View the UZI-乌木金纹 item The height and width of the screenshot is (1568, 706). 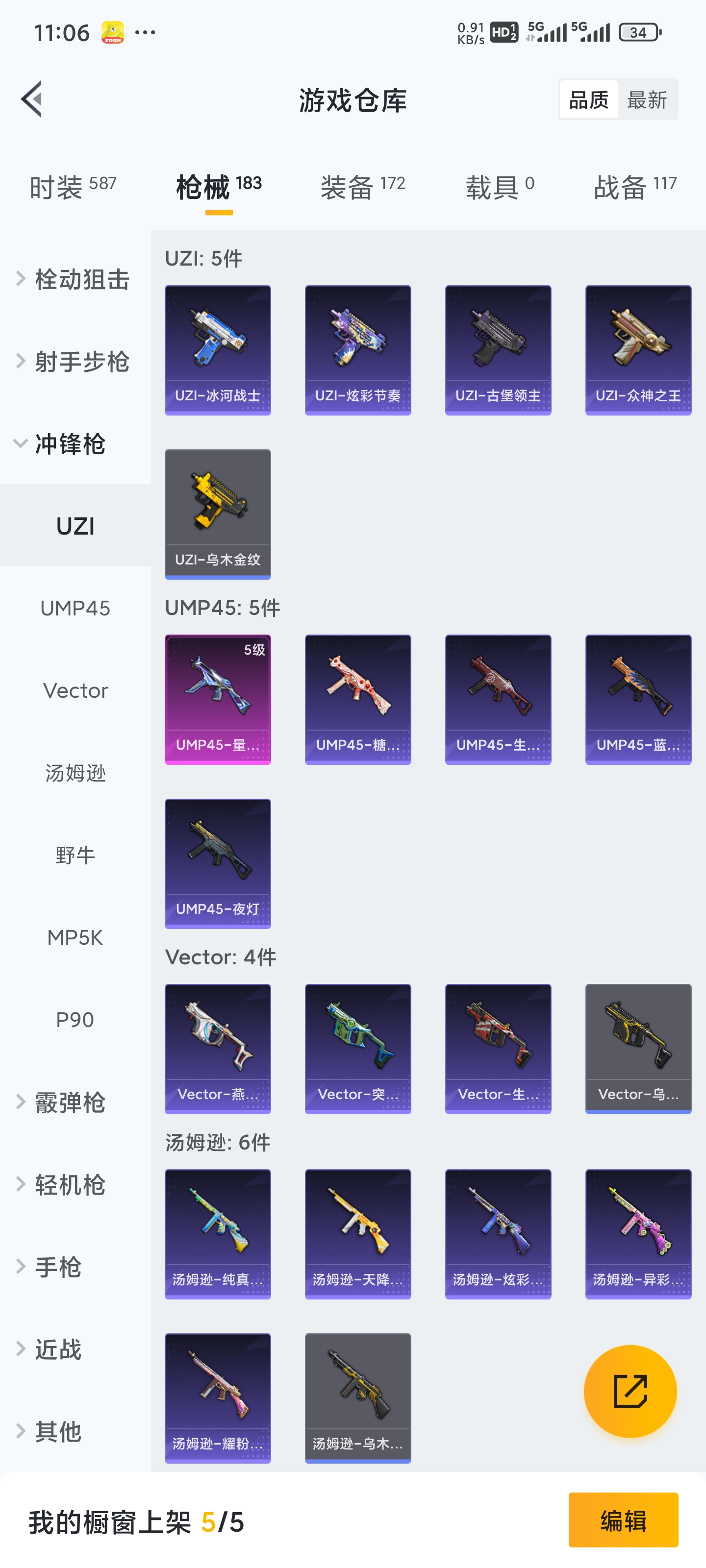coord(218,514)
